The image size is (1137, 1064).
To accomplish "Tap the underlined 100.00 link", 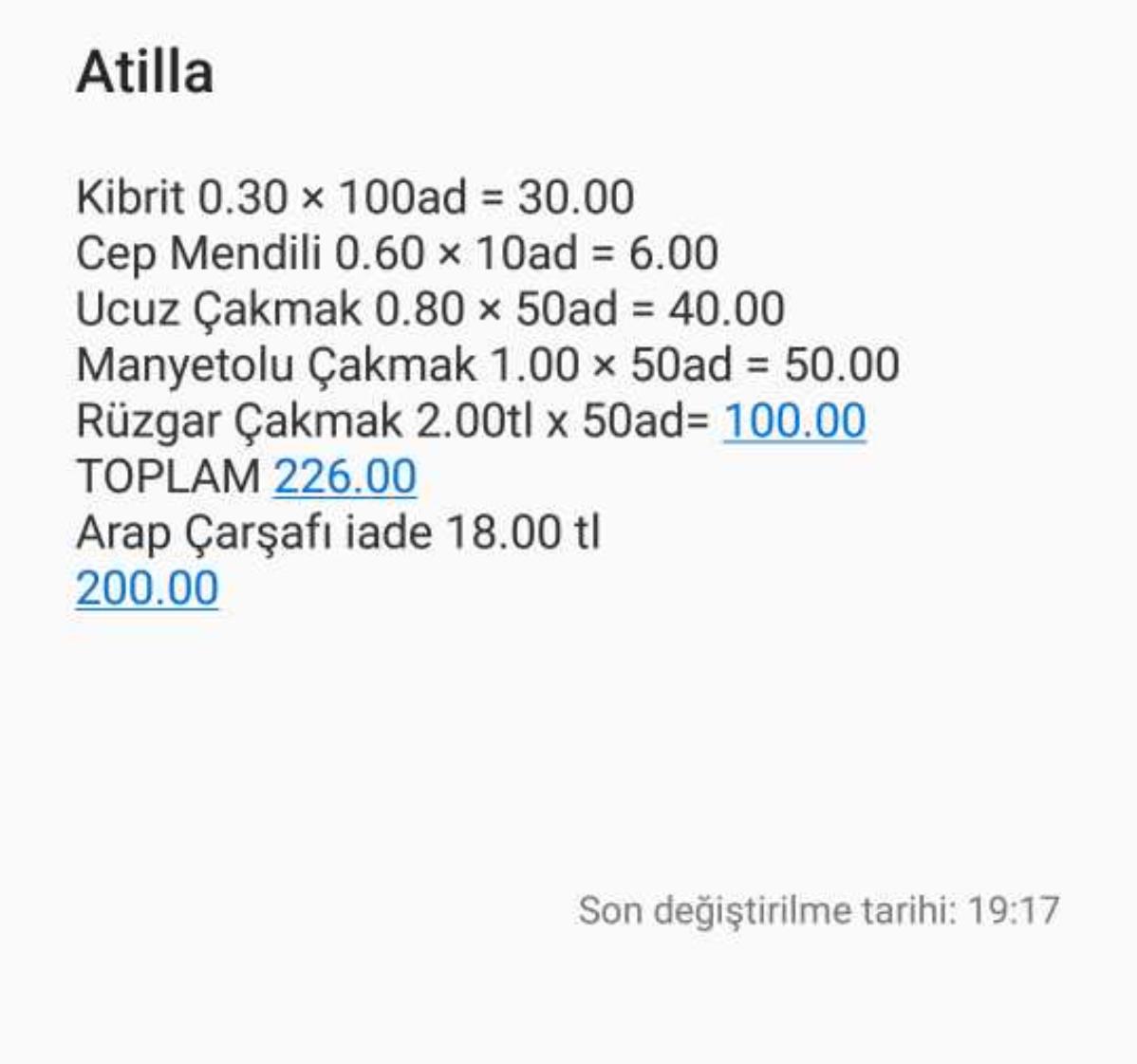I will point(794,421).
